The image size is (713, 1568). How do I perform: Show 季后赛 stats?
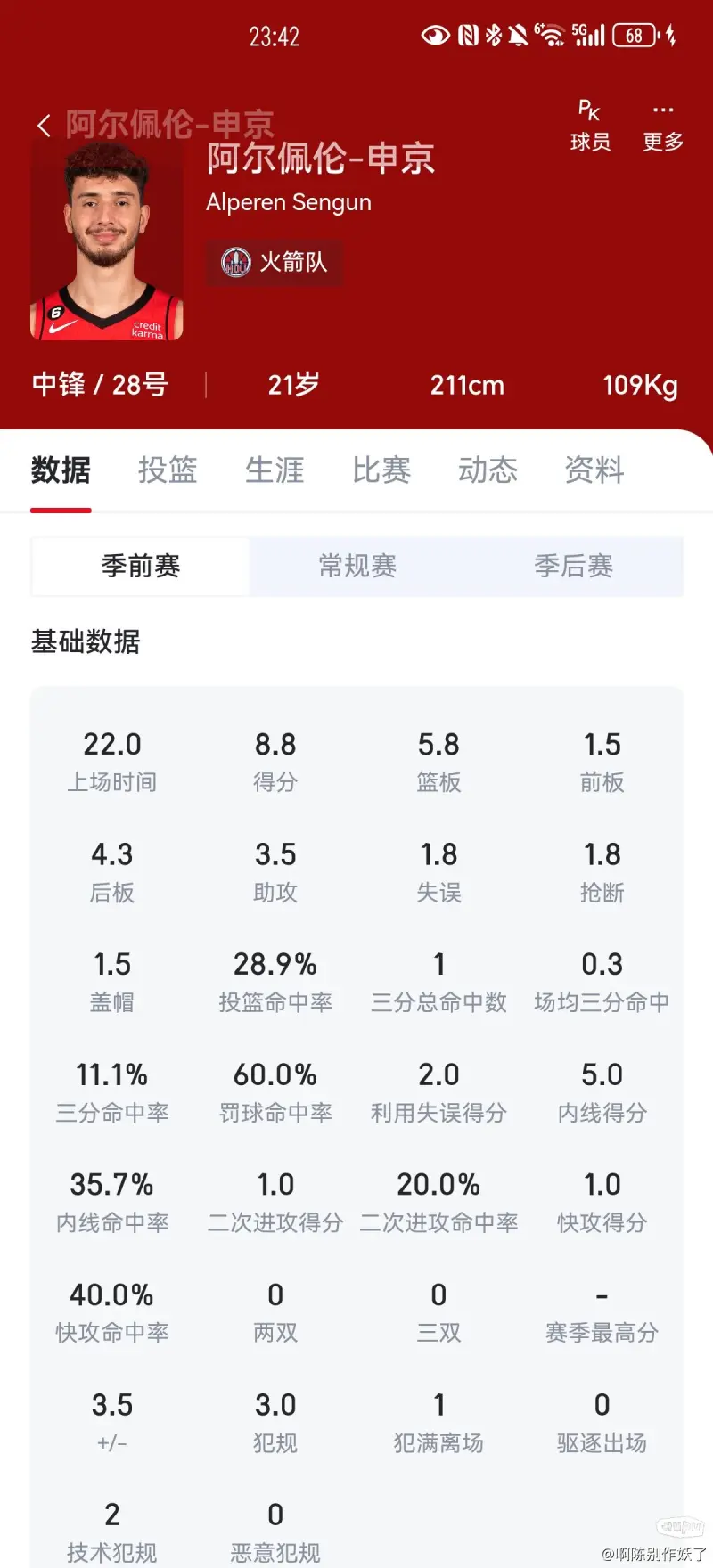[x=574, y=566]
